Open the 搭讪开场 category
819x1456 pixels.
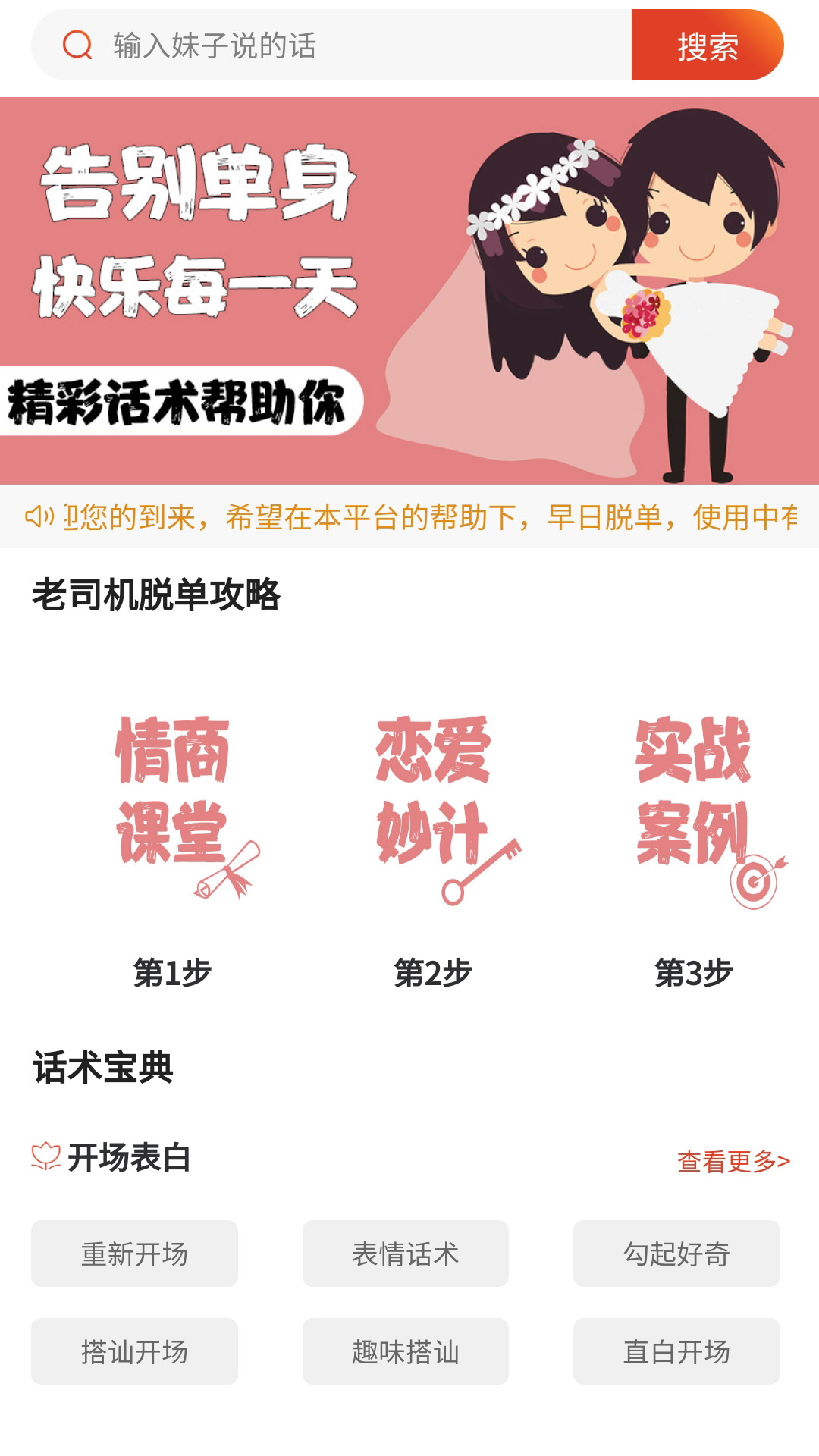(134, 1351)
